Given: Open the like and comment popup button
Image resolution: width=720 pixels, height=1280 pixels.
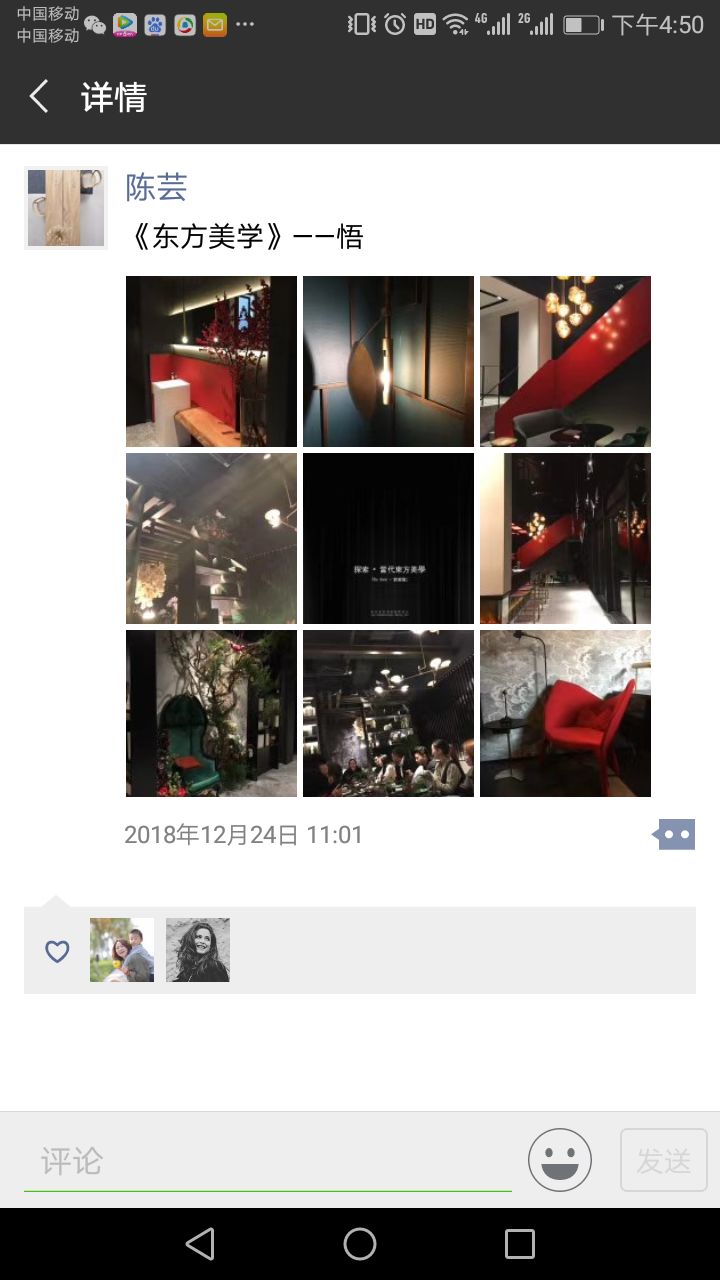Looking at the screenshot, I should (x=675, y=834).
